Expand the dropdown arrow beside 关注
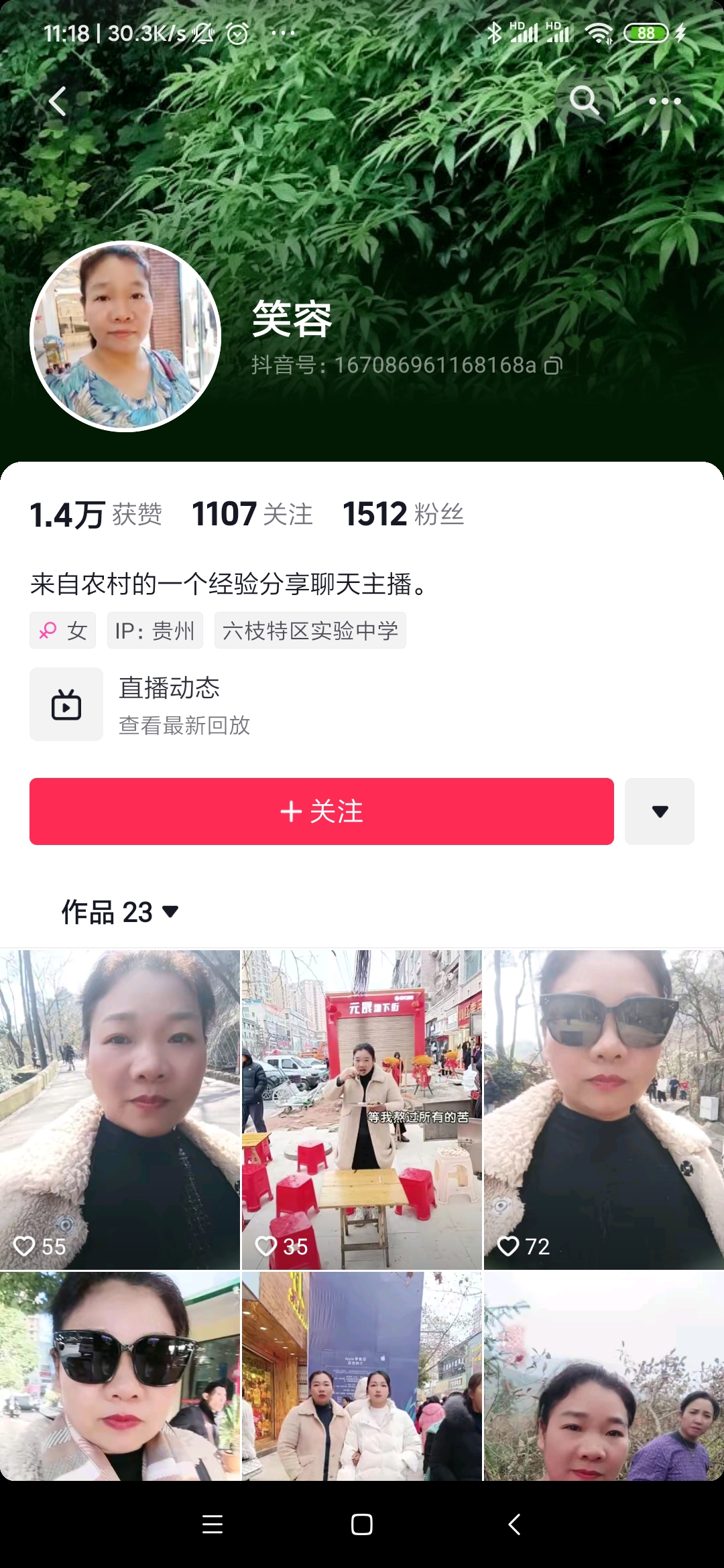 pos(660,811)
